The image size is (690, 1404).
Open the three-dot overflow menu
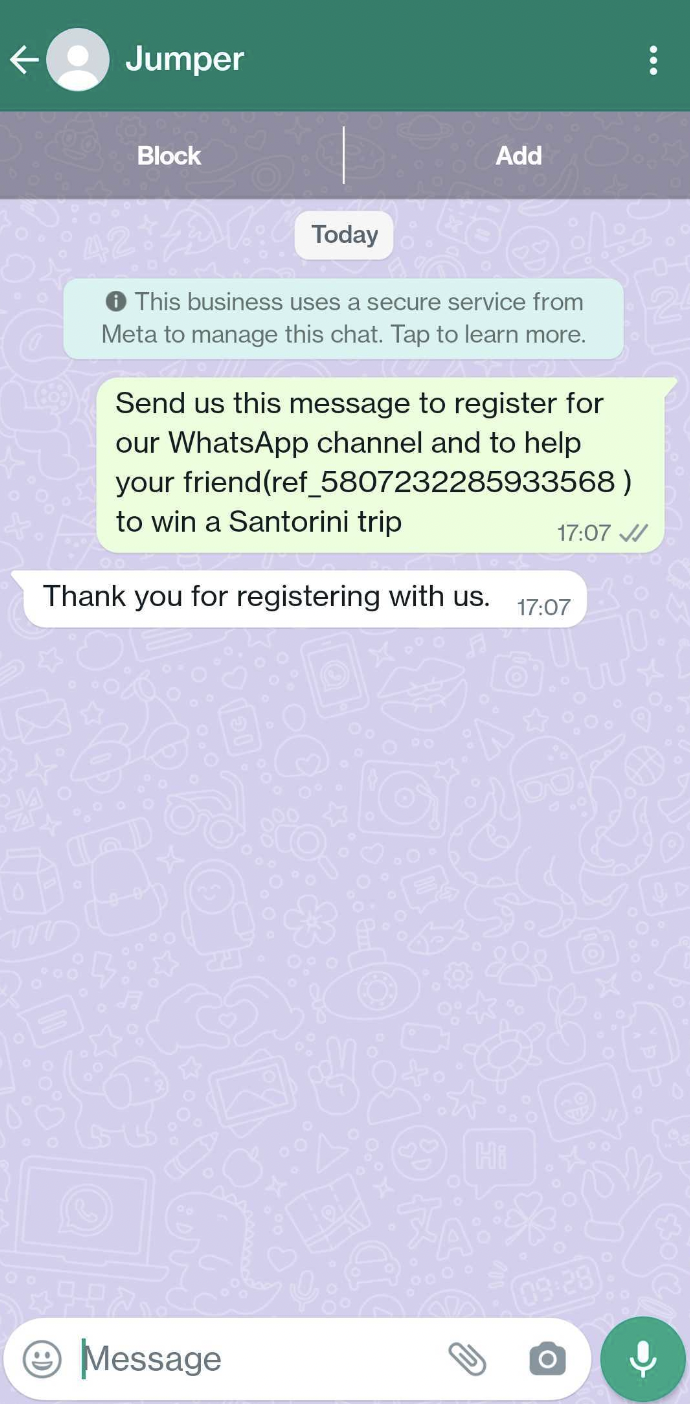coord(653,60)
